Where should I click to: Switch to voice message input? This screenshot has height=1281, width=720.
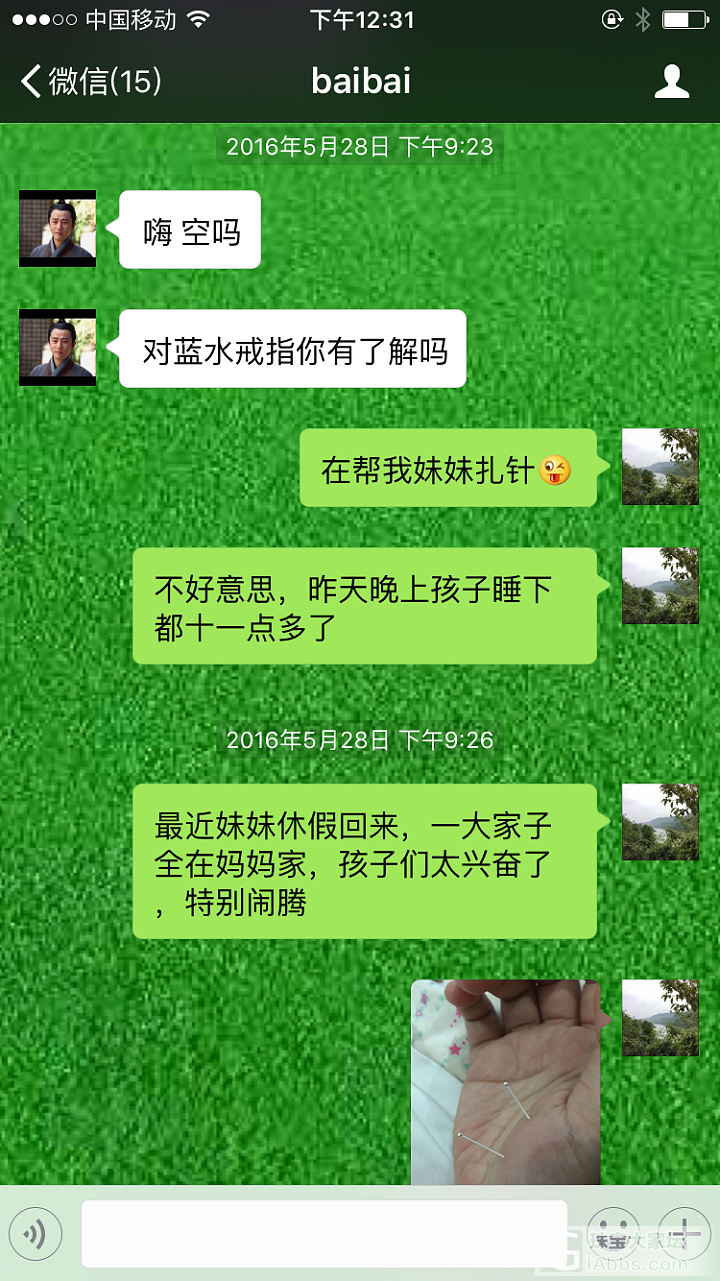tap(36, 1234)
